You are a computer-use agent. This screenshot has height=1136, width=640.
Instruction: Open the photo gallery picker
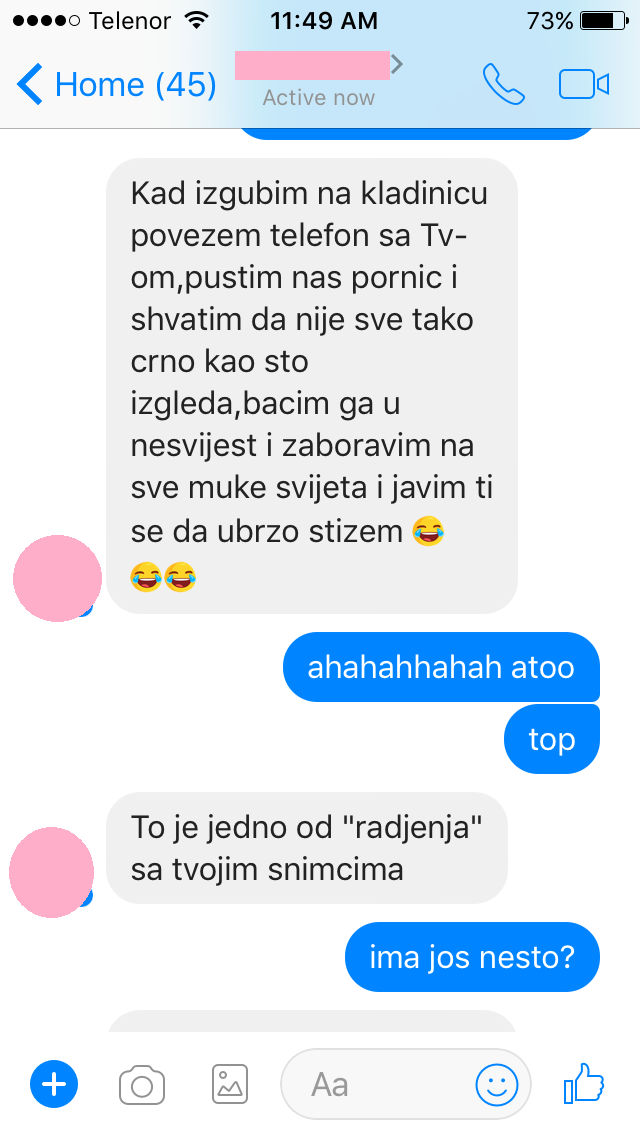(230, 1084)
